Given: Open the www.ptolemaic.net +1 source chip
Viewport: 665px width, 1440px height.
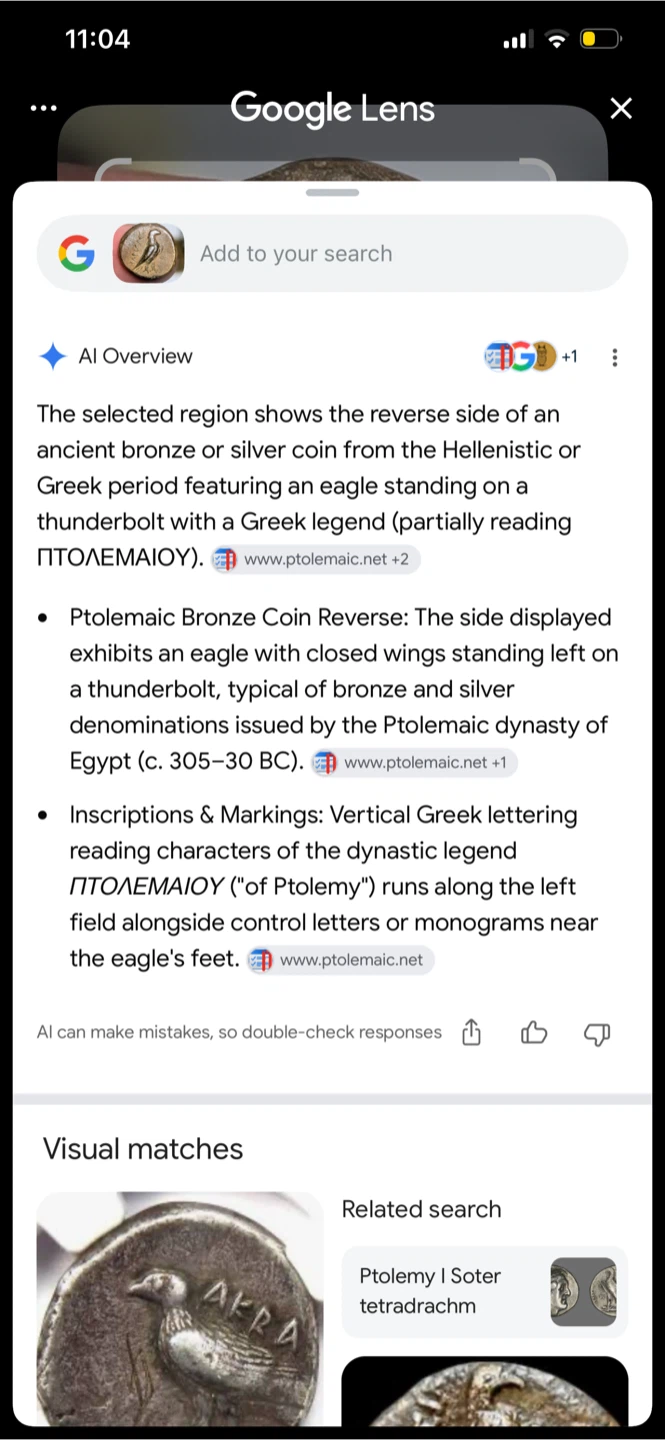Looking at the screenshot, I should 414,762.
